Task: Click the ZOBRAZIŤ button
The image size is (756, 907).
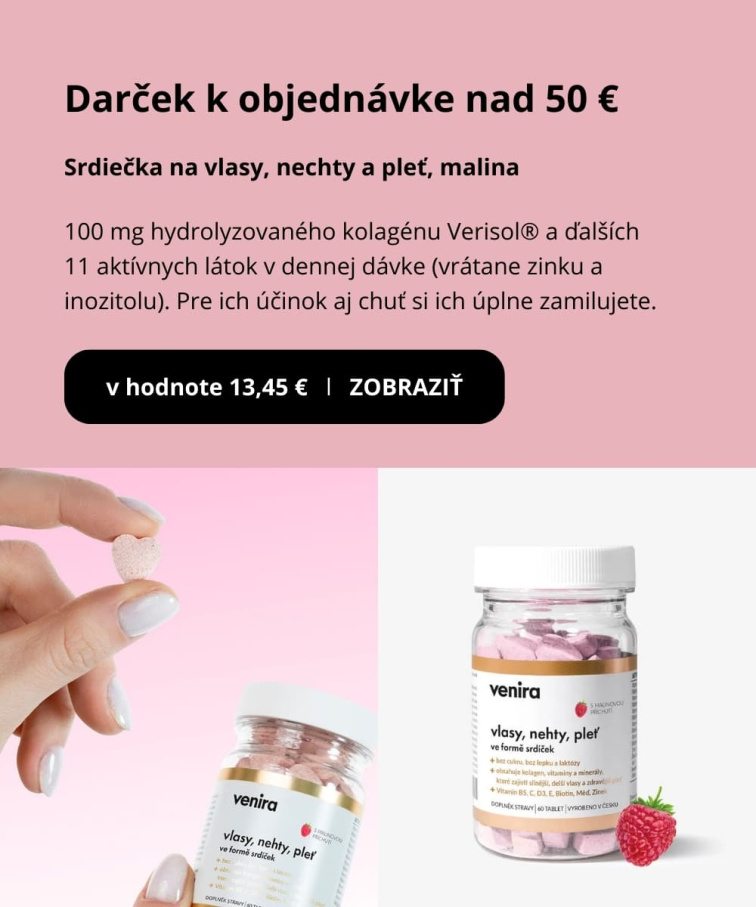Action: (405, 383)
